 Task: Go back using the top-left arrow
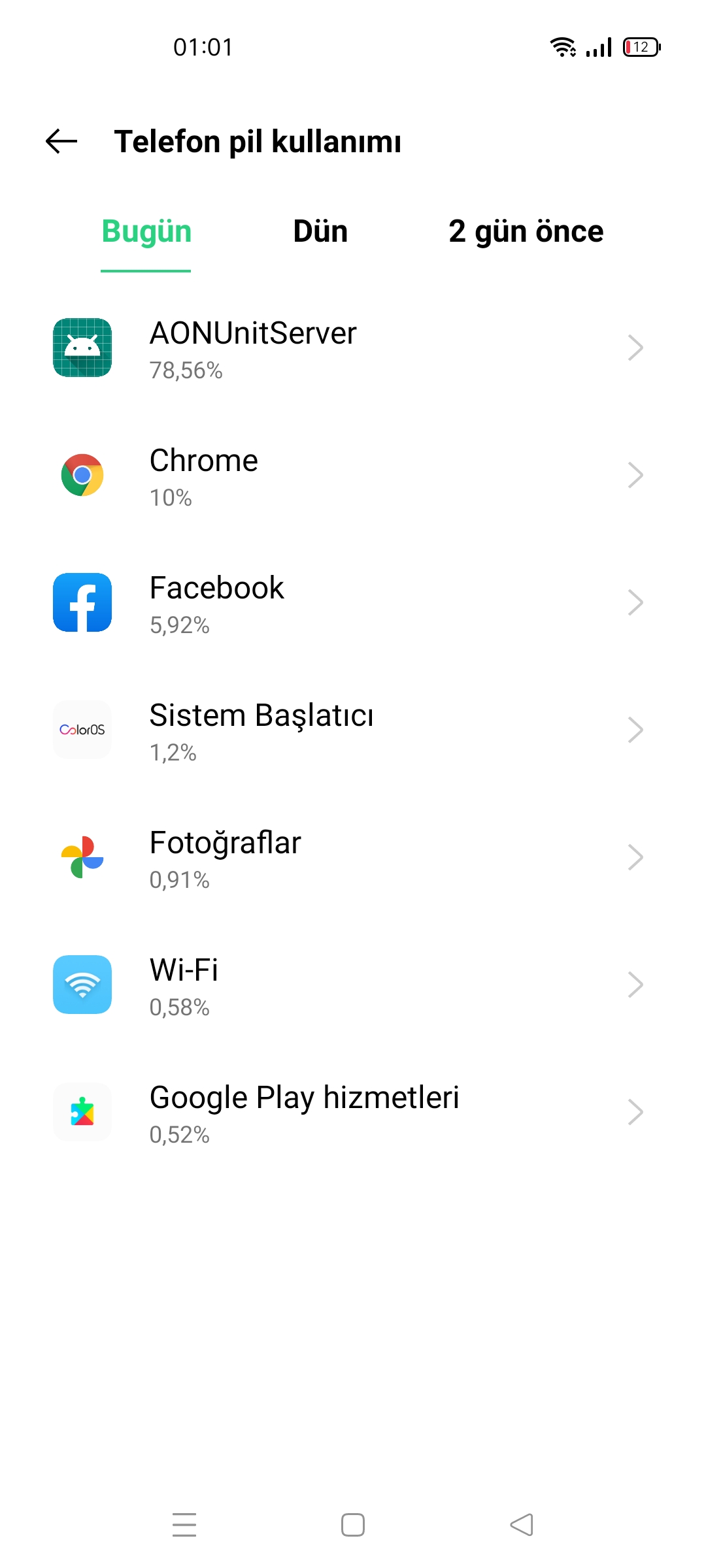click(61, 141)
